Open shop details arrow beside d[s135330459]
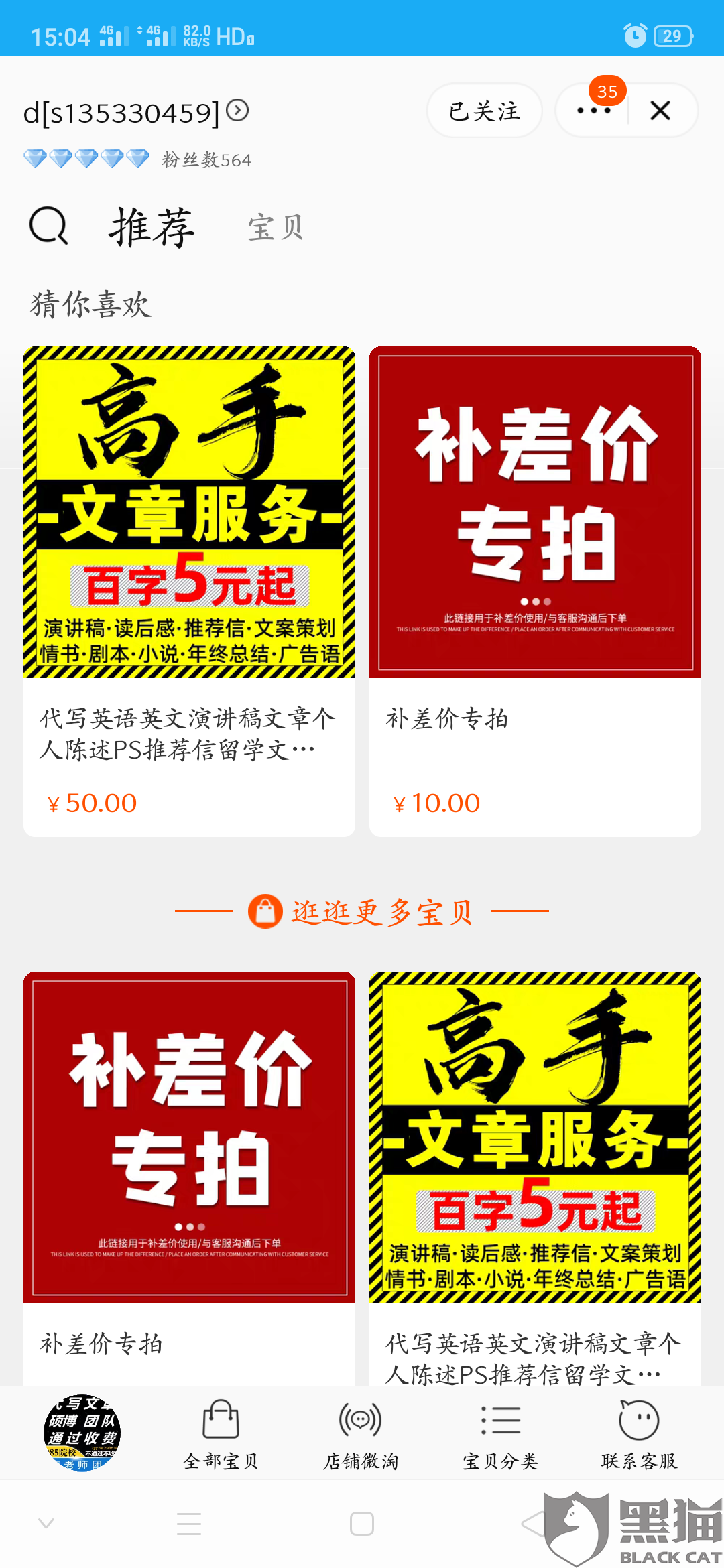The width and height of the screenshot is (724, 1568). pos(237,109)
